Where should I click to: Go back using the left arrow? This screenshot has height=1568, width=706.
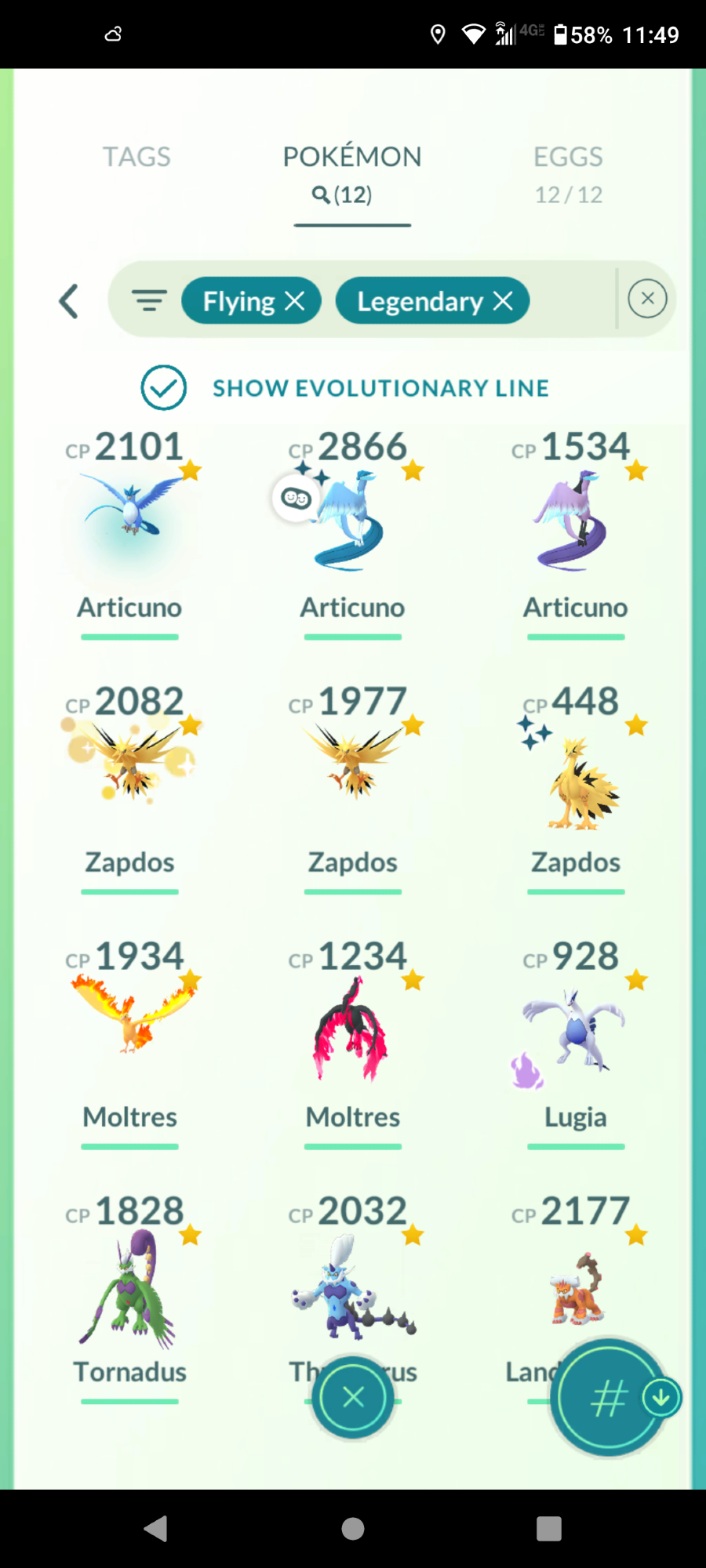69,301
